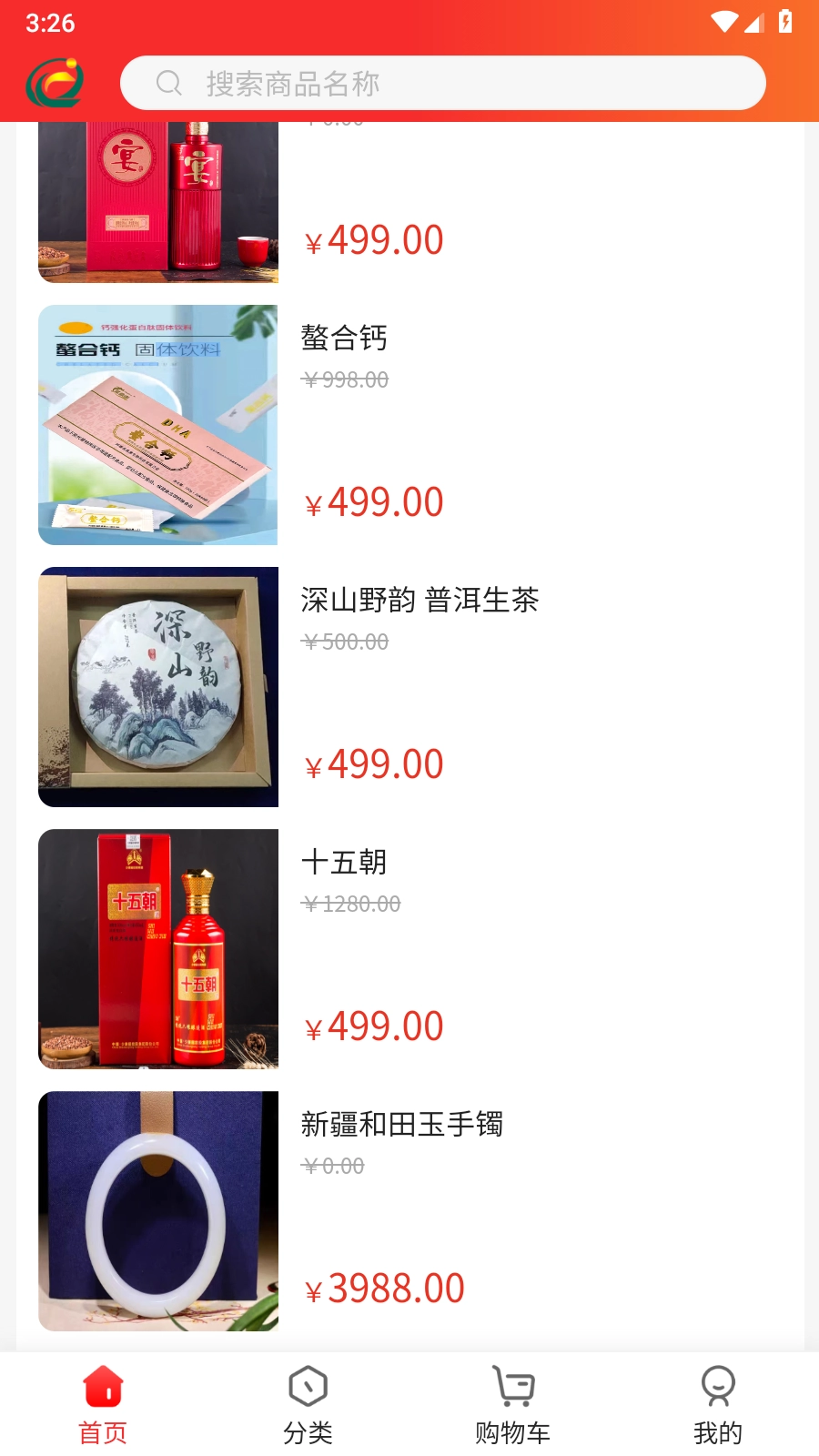Click the Pu'er tea cake thumbnail
This screenshot has height=1456, width=819.
(x=157, y=686)
